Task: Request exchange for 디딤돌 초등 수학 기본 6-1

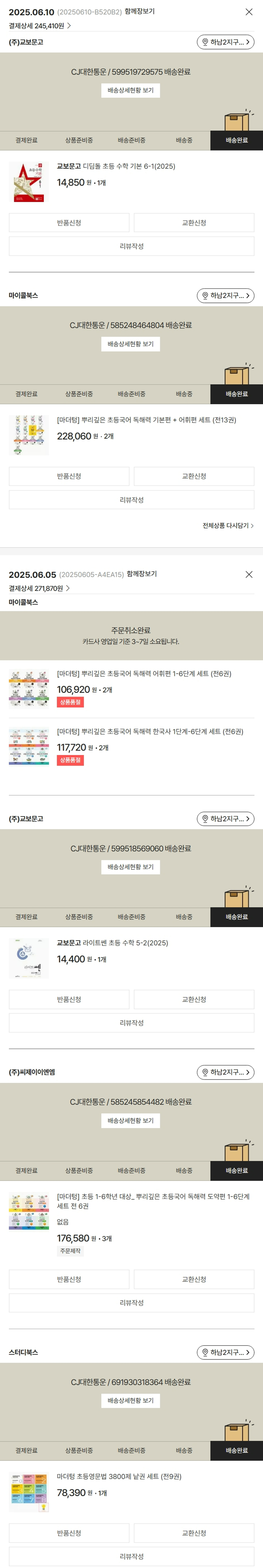Action: click(x=194, y=223)
